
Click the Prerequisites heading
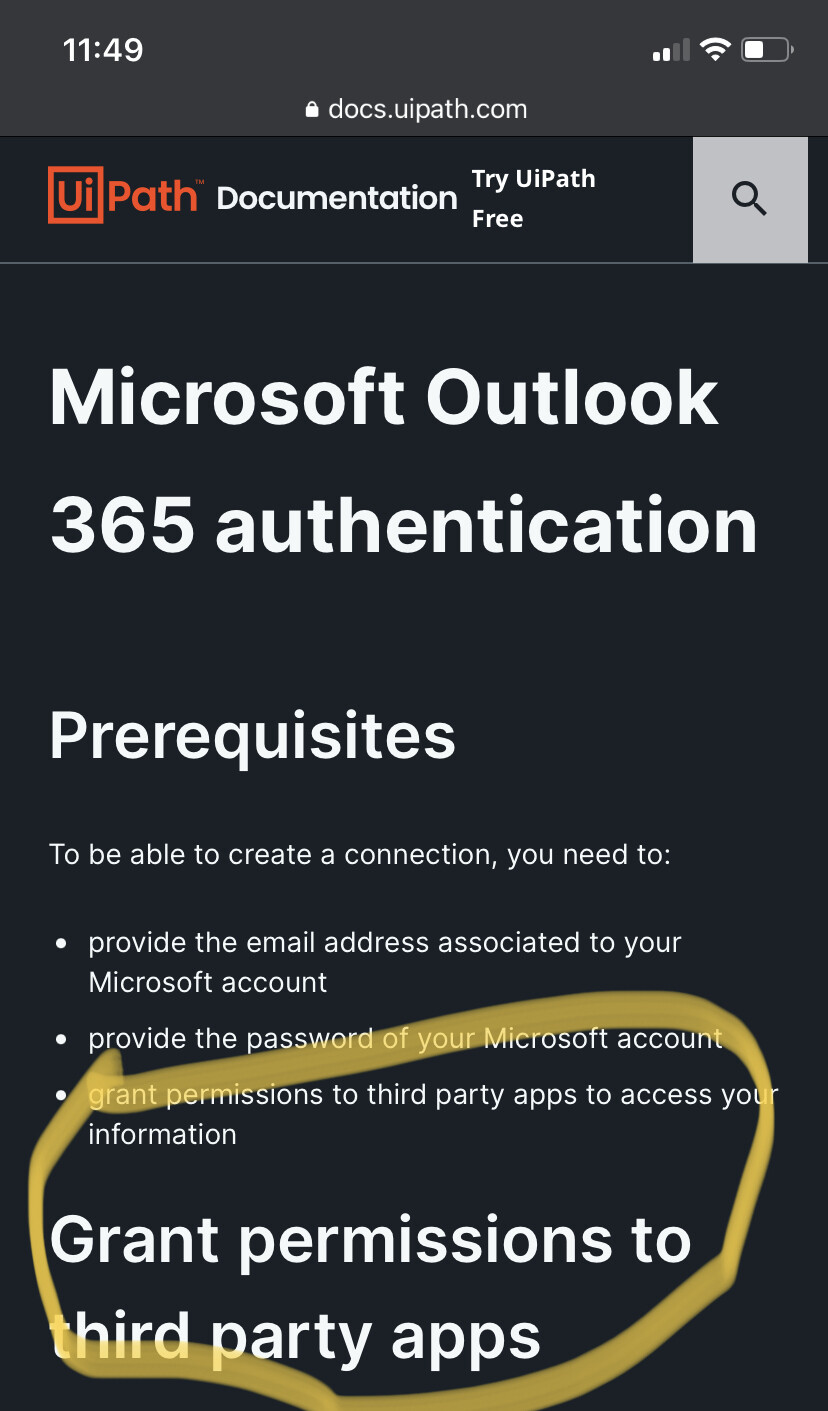[252, 735]
